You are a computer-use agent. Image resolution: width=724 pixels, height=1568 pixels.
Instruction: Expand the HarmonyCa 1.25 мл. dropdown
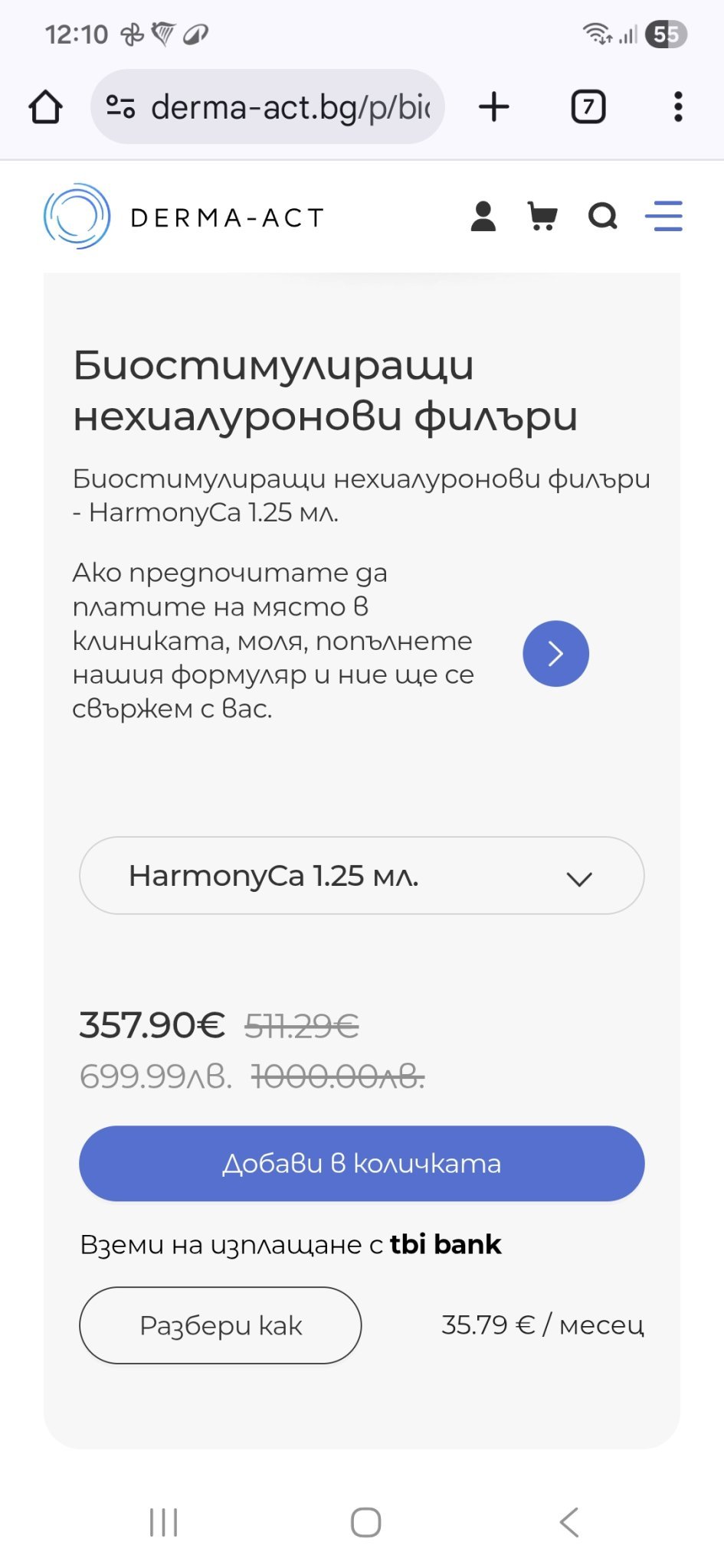362,875
